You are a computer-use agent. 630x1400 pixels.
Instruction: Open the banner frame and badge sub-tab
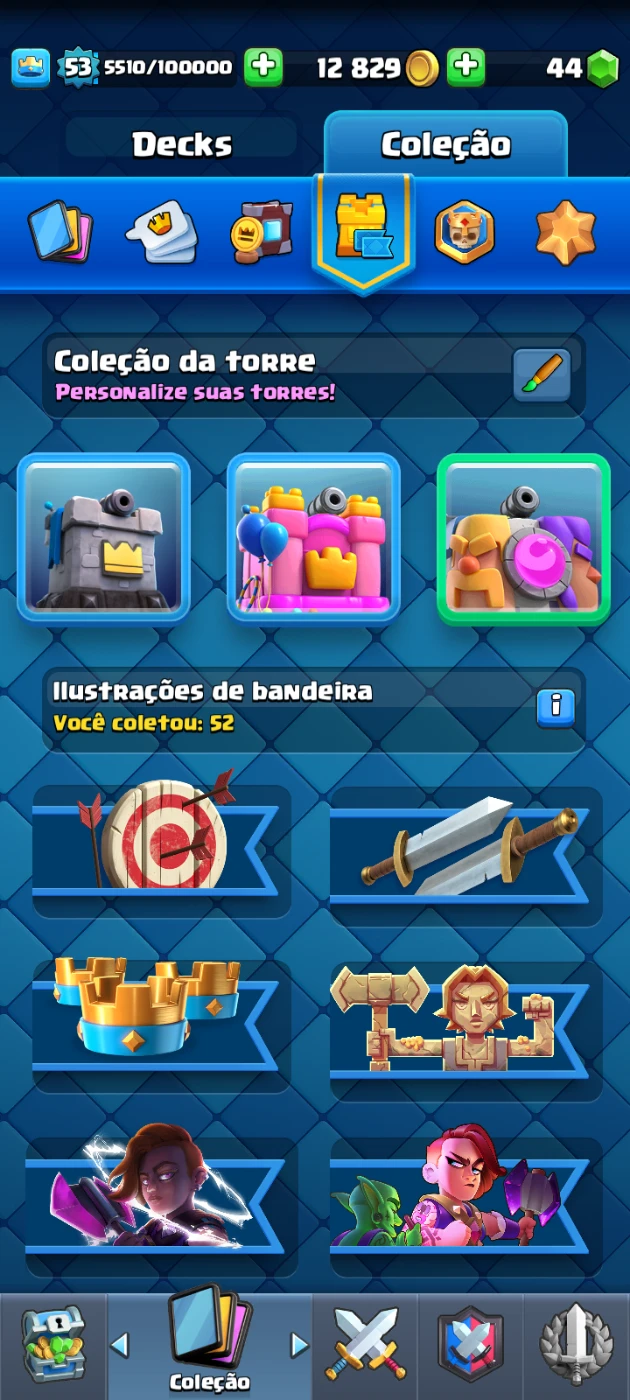click(x=261, y=232)
